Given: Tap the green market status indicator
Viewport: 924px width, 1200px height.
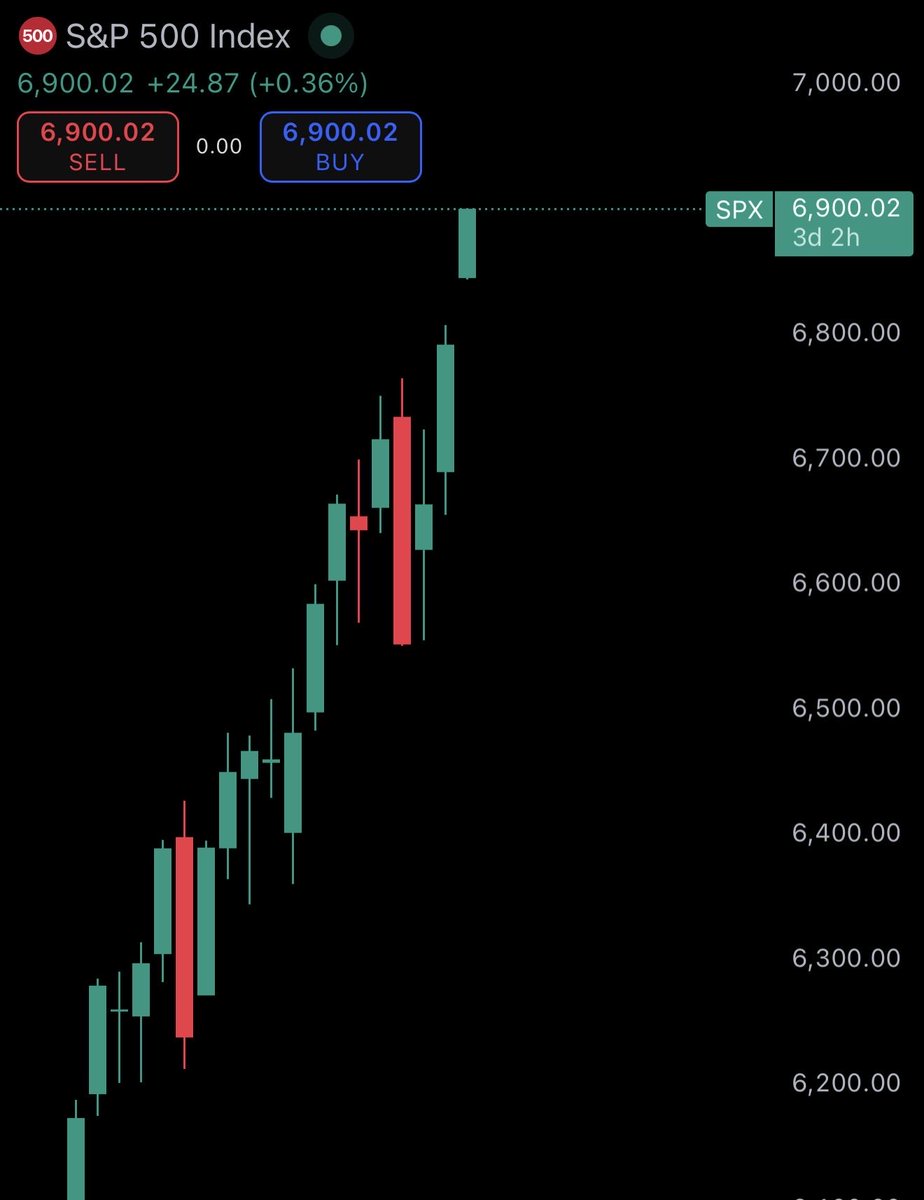Looking at the screenshot, I should [330, 37].
